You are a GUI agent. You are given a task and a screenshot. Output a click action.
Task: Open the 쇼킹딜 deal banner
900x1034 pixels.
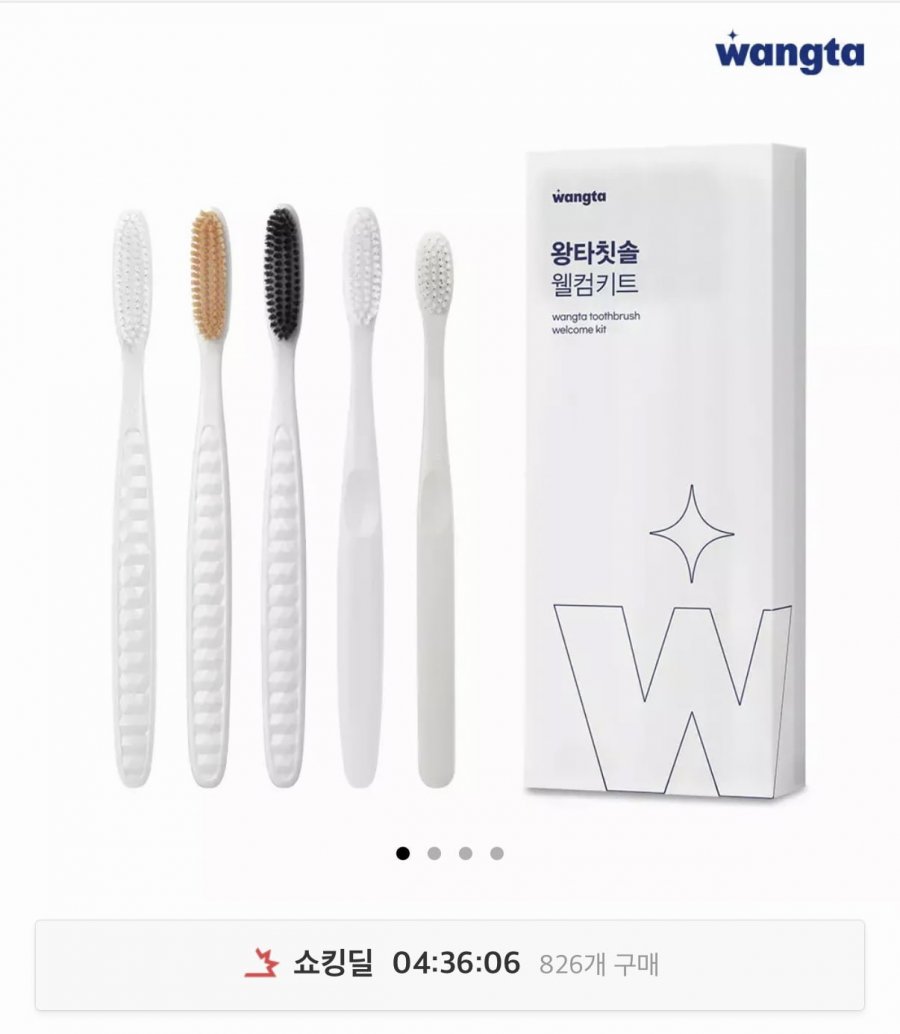(450, 964)
